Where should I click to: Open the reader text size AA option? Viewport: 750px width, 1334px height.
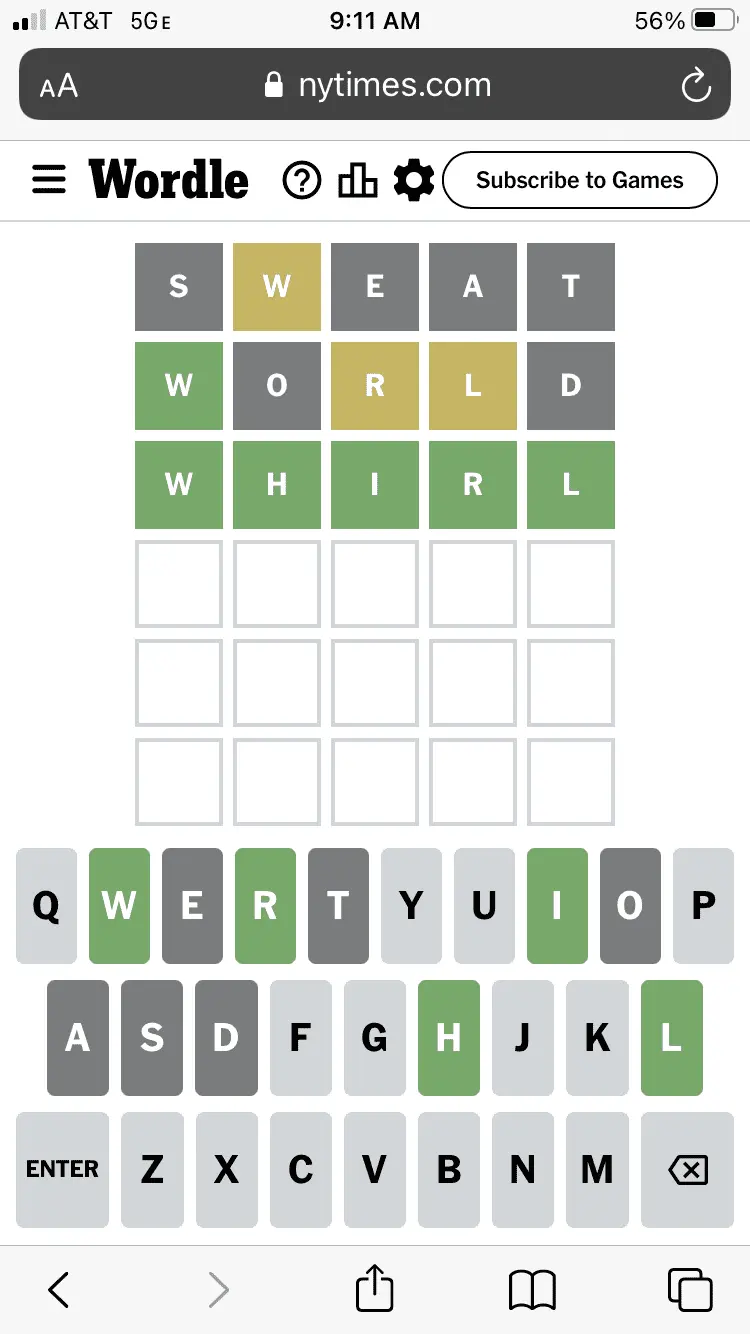[59, 86]
